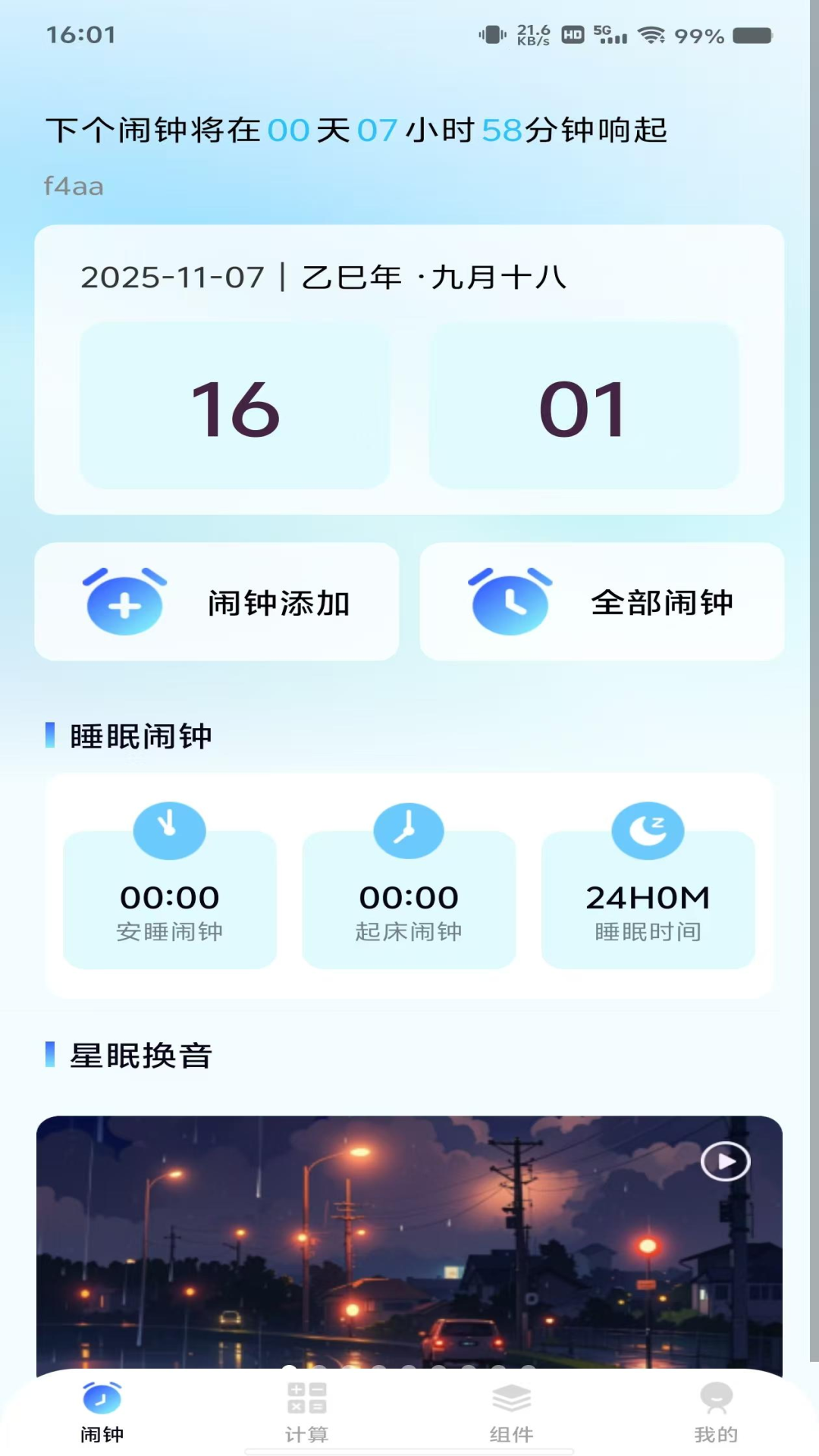
Task: Tap the 闹钟添加 button
Action: pyautogui.click(x=216, y=601)
